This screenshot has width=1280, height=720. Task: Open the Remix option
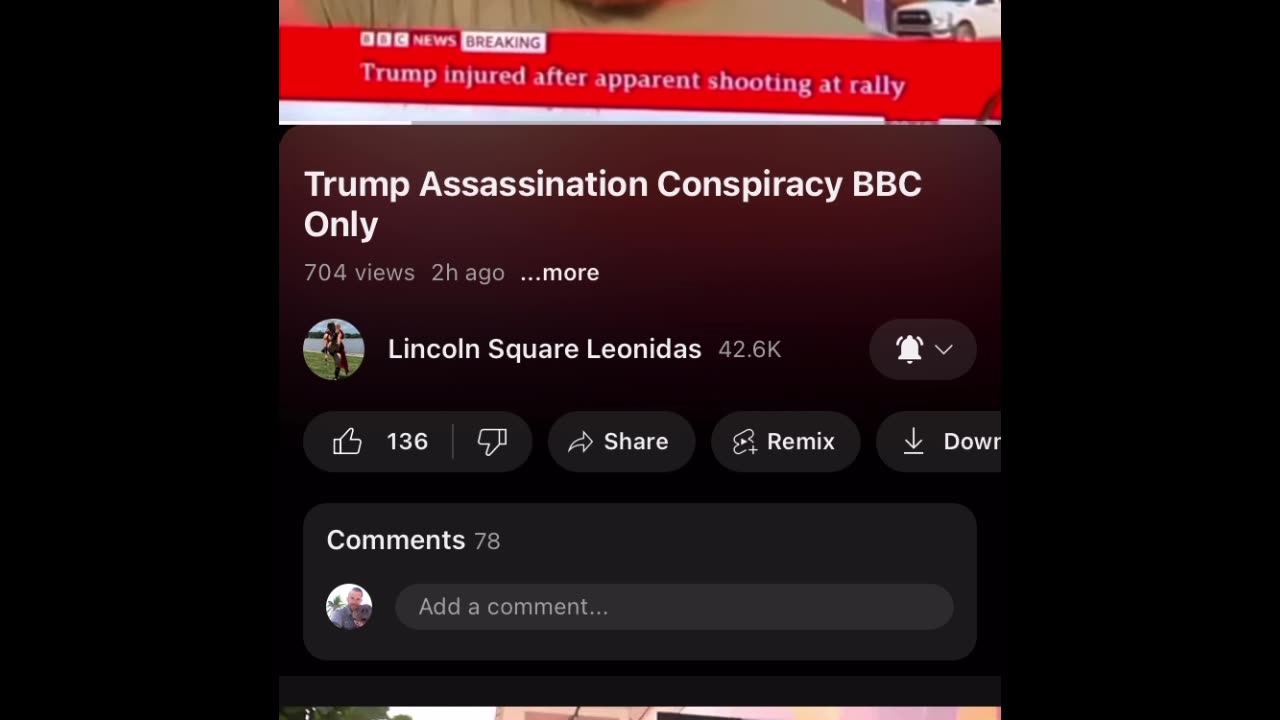[785, 442]
